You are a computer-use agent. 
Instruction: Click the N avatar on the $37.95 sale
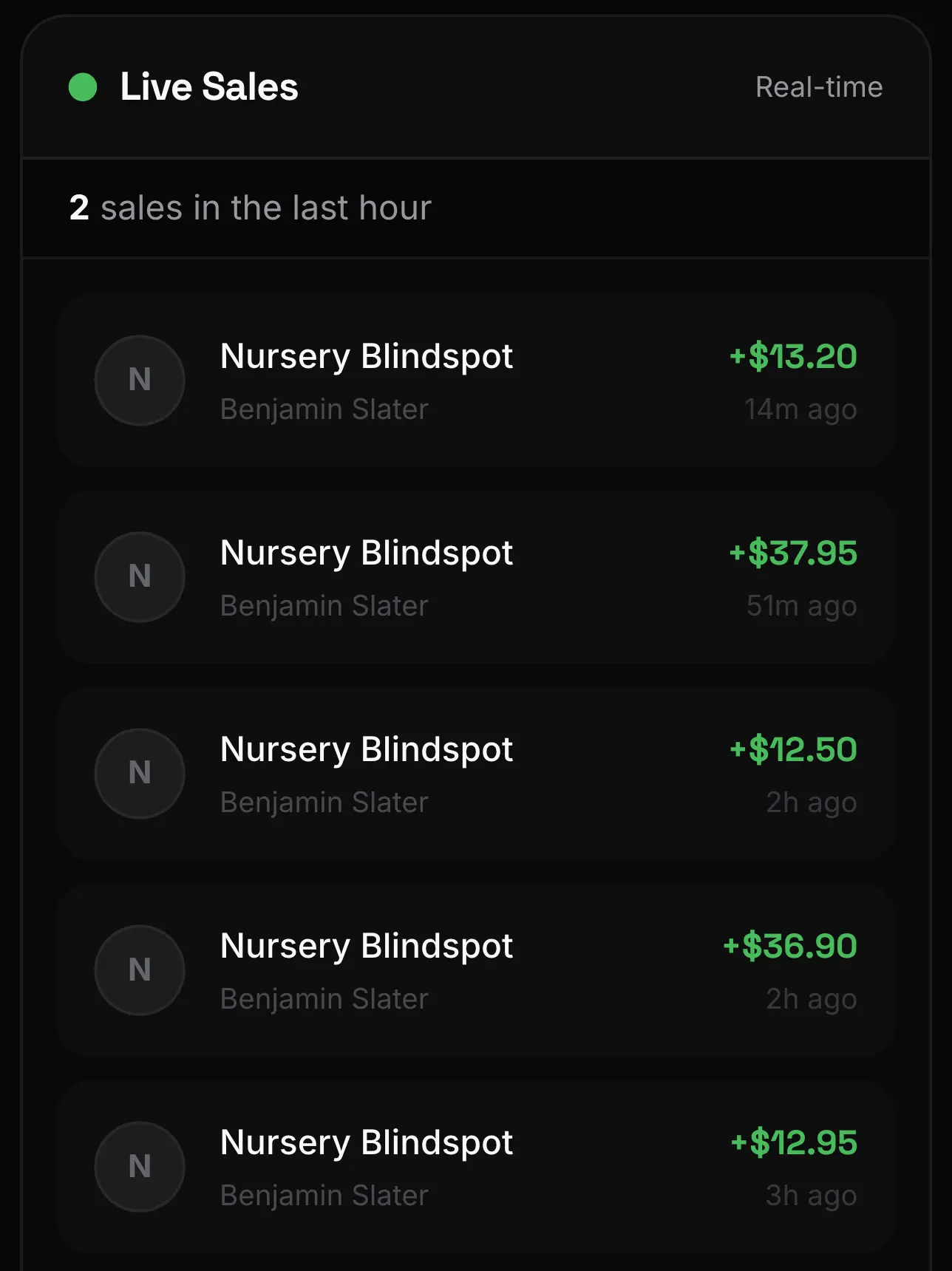pyautogui.click(x=140, y=577)
